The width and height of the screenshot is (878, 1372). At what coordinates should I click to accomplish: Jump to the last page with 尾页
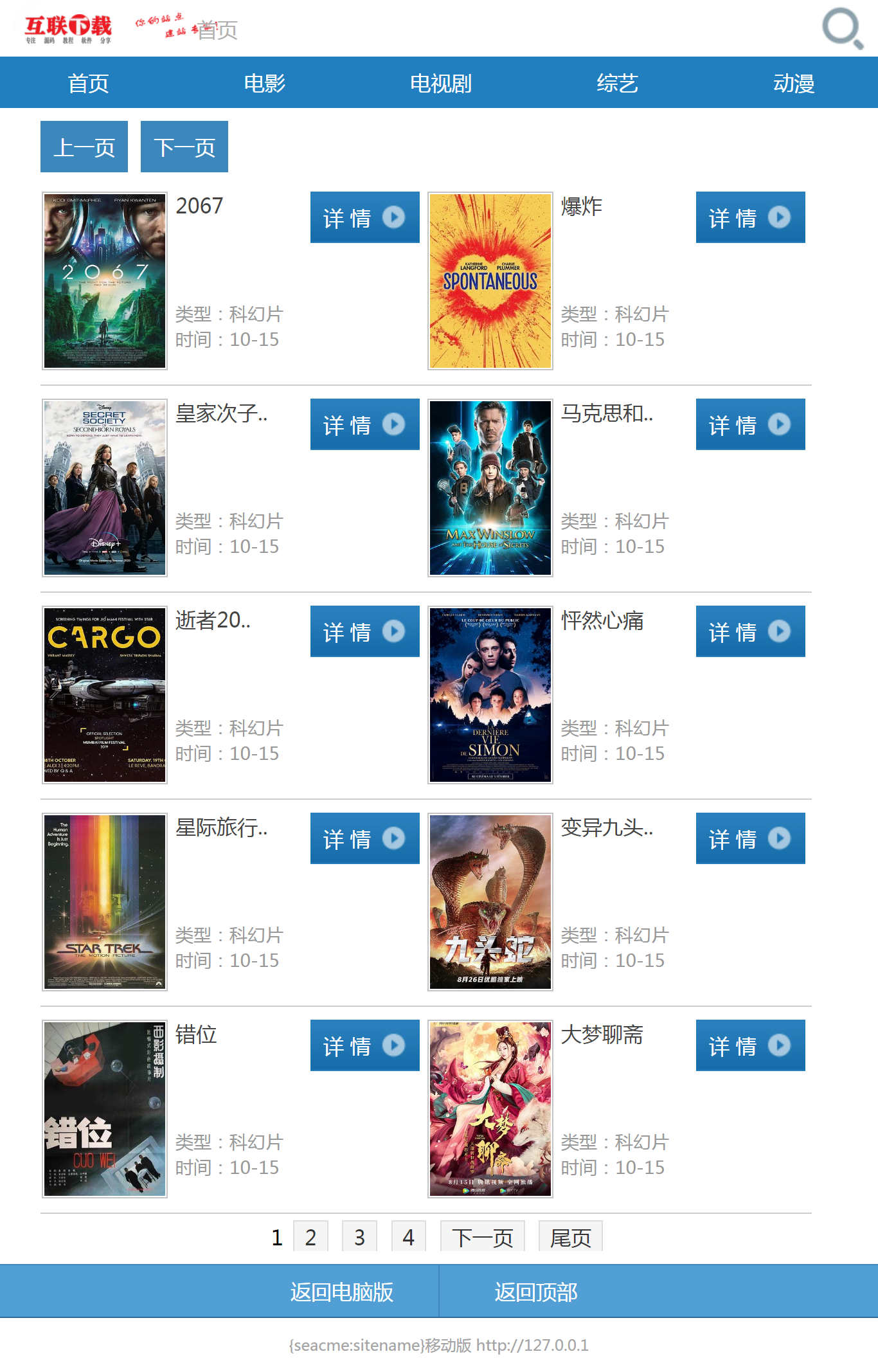[x=570, y=1237]
